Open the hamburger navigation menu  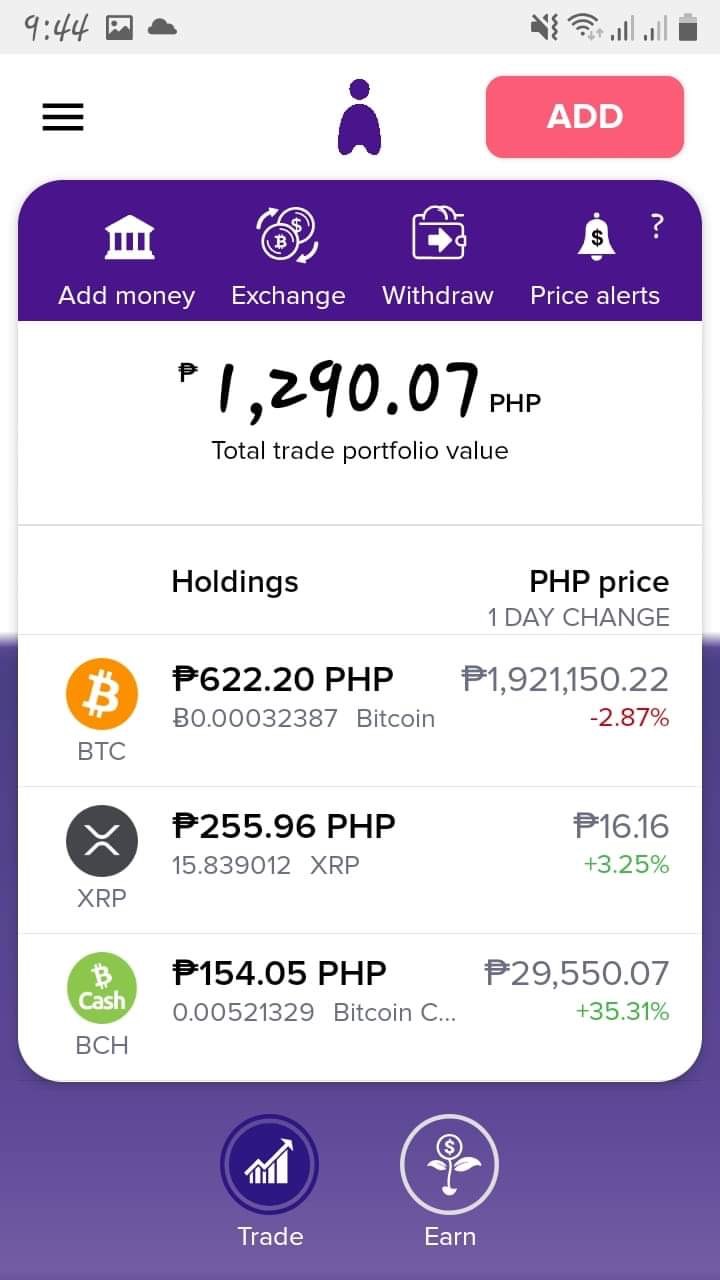pos(63,117)
